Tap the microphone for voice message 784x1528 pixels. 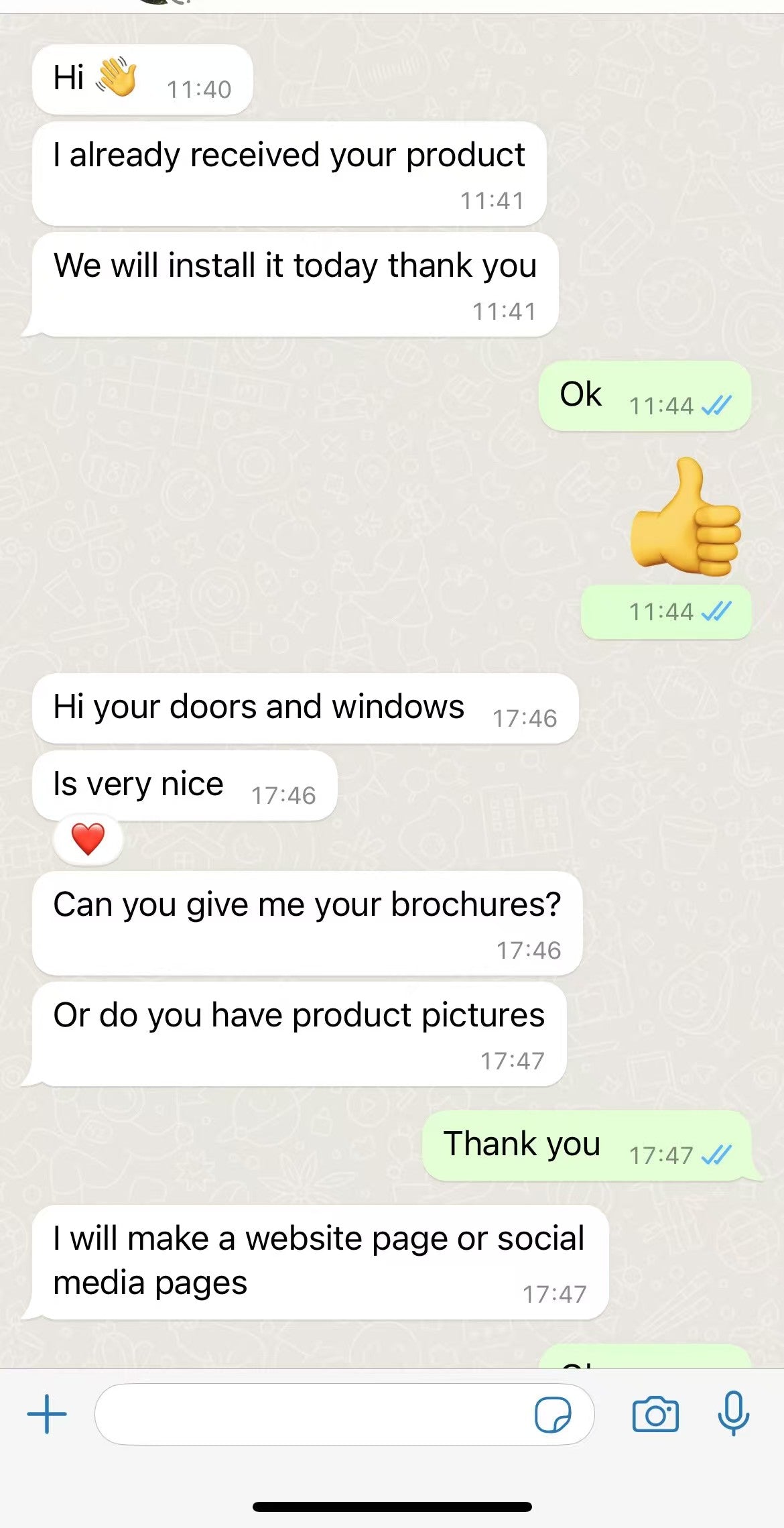point(734,1413)
